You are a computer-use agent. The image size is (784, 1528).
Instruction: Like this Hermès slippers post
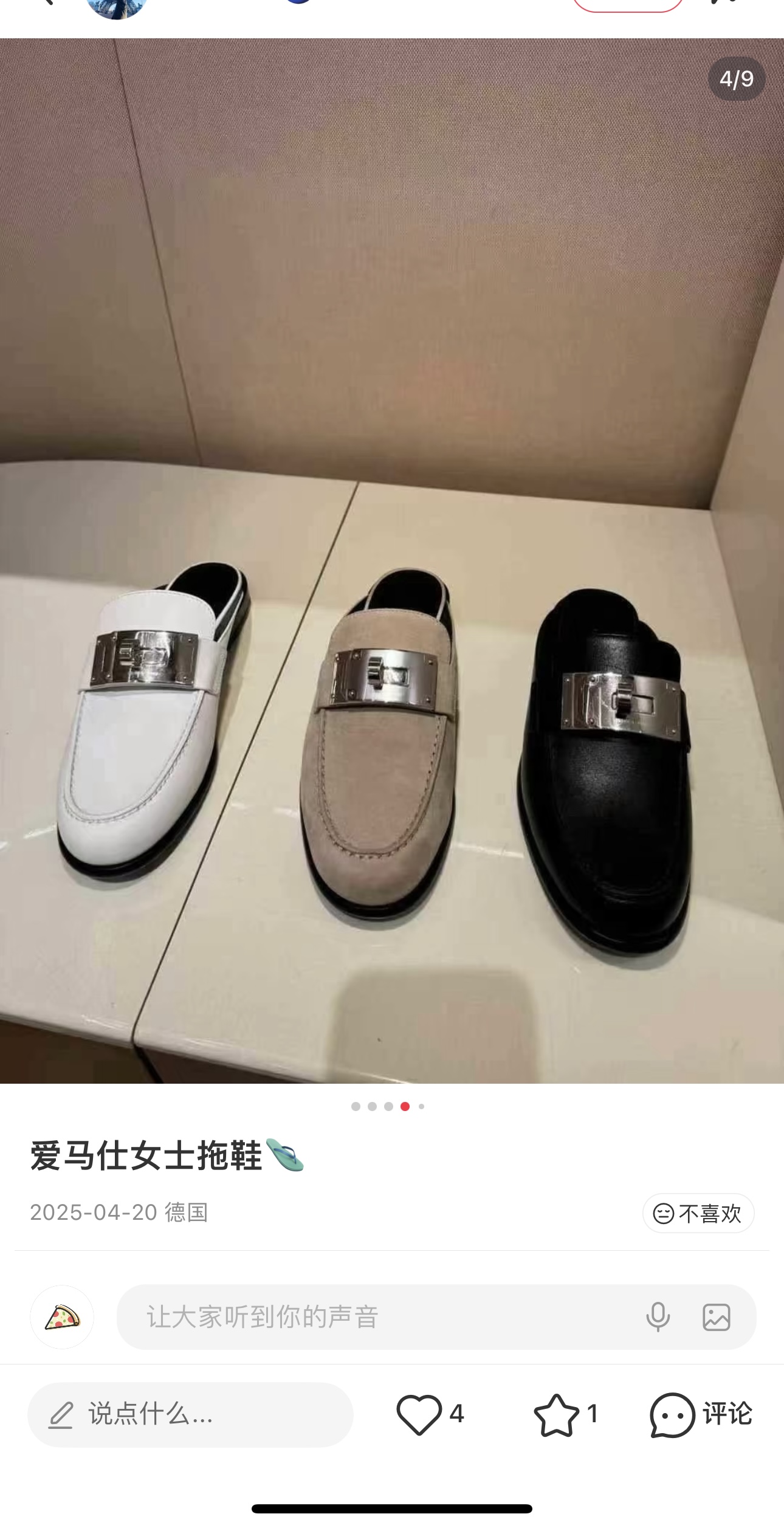(x=419, y=1415)
